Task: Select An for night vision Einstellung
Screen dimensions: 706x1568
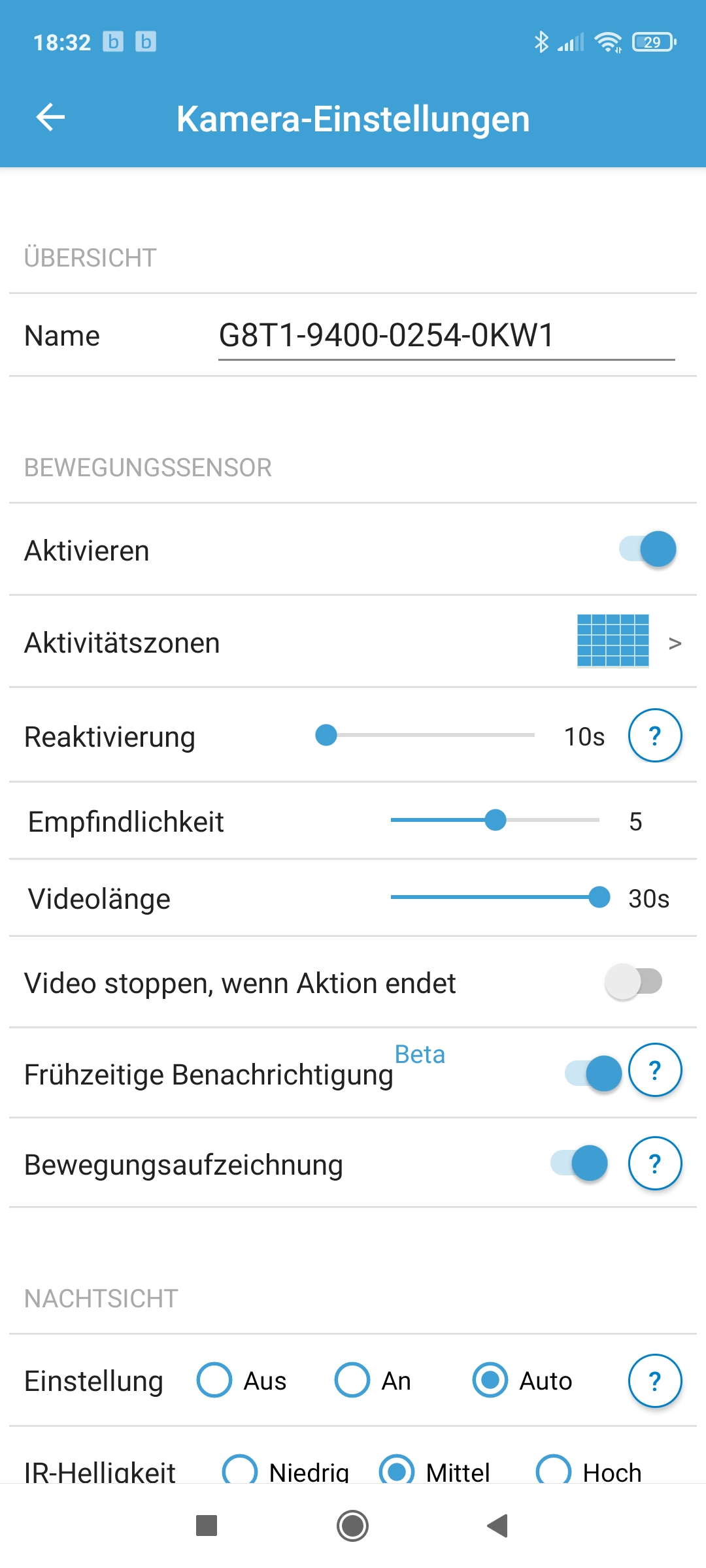Action: pos(352,1380)
